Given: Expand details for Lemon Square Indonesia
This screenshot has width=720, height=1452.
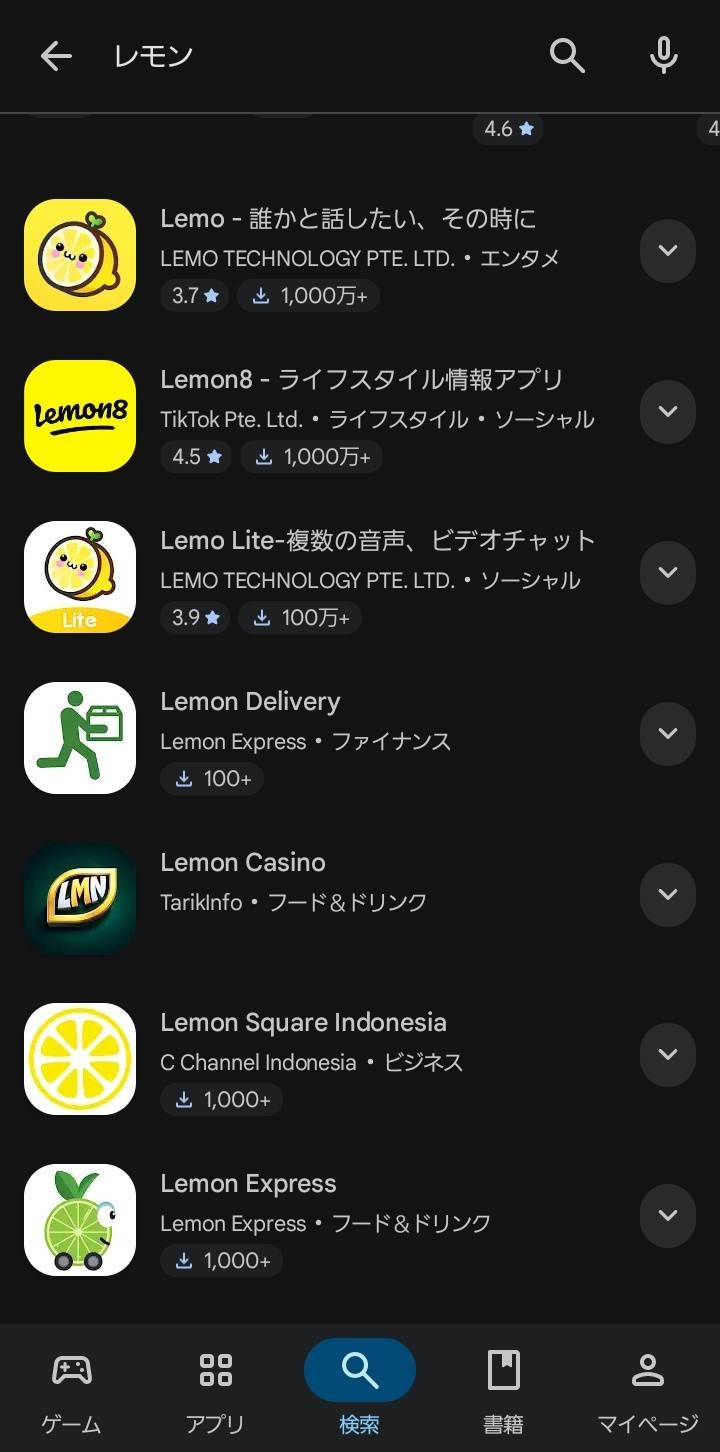Looking at the screenshot, I should click(668, 1054).
